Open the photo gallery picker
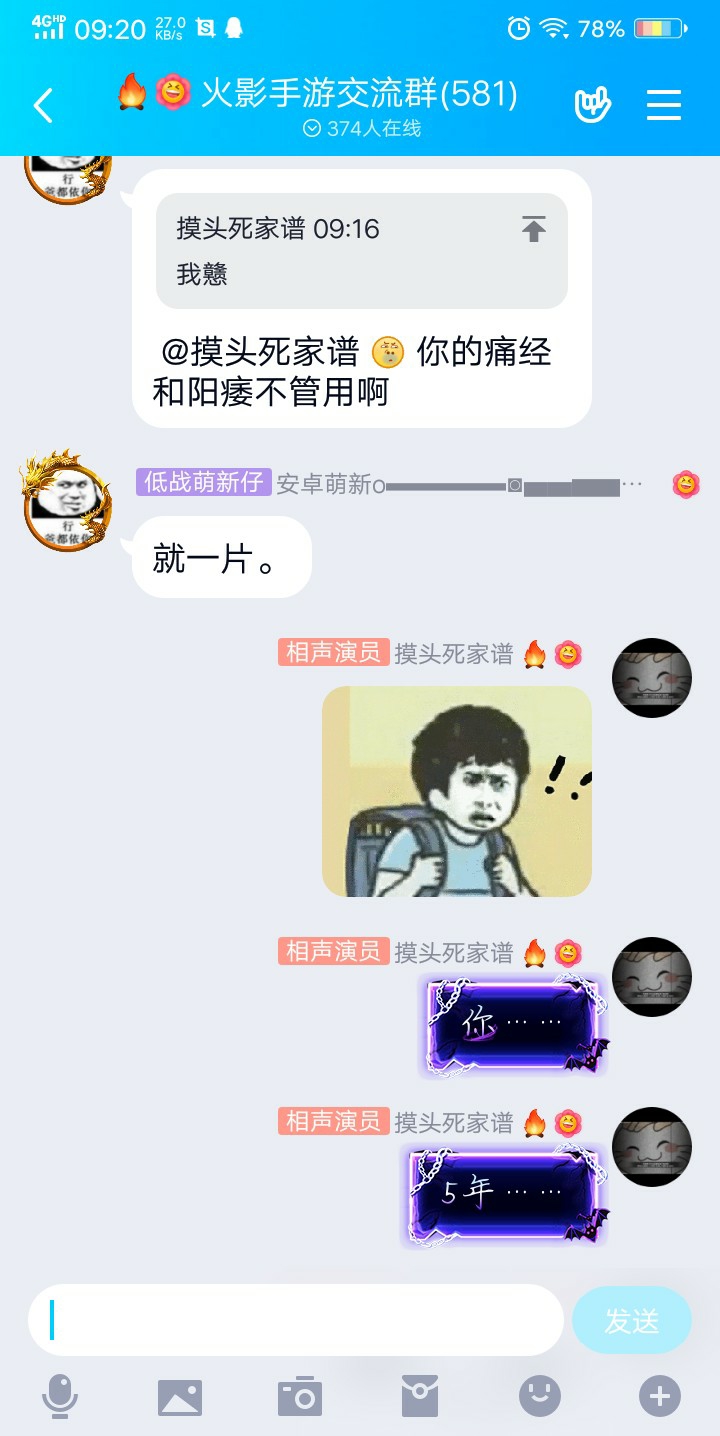 (x=180, y=1397)
